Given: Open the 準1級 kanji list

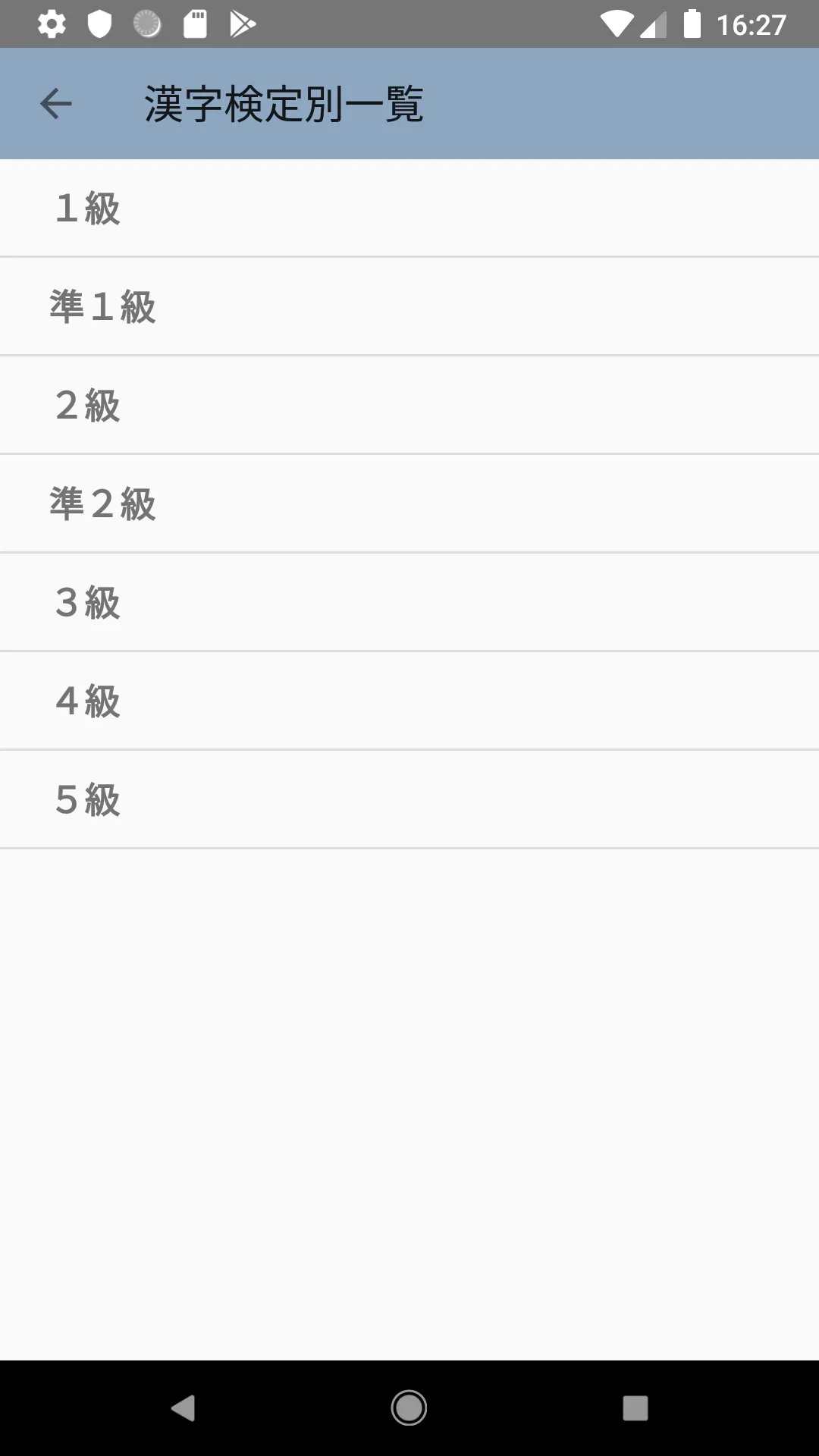Looking at the screenshot, I should click(x=409, y=306).
